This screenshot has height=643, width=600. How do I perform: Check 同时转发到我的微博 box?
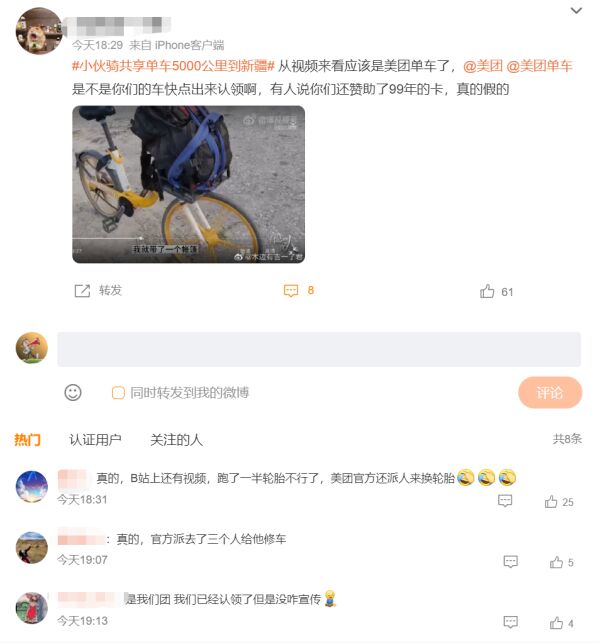pos(118,393)
